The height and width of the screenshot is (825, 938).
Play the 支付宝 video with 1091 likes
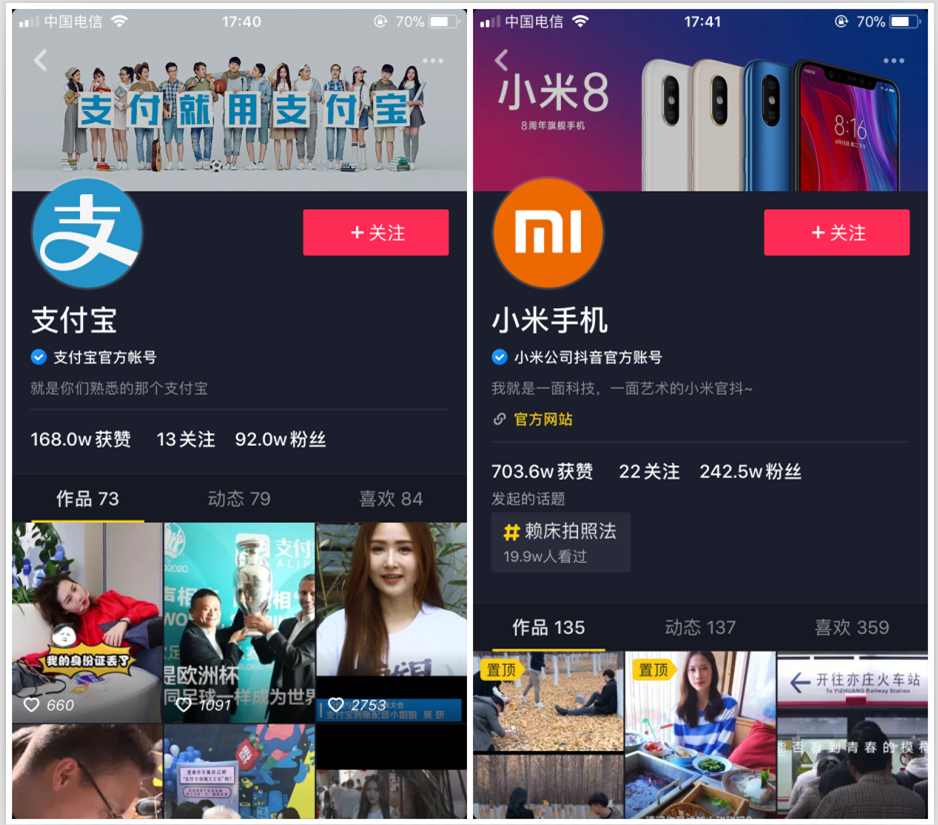239,620
